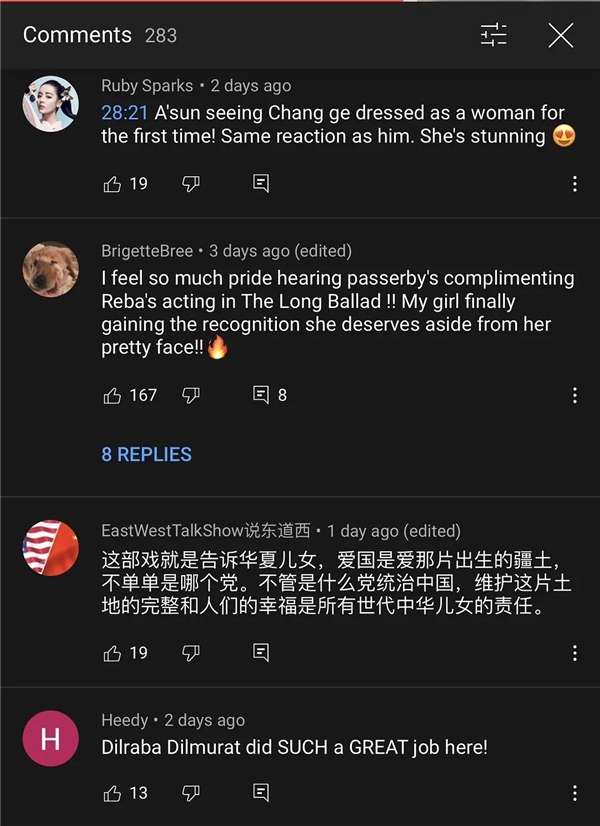
Task: Like BrigetteBree's comment
Action: tap(113, 395)
